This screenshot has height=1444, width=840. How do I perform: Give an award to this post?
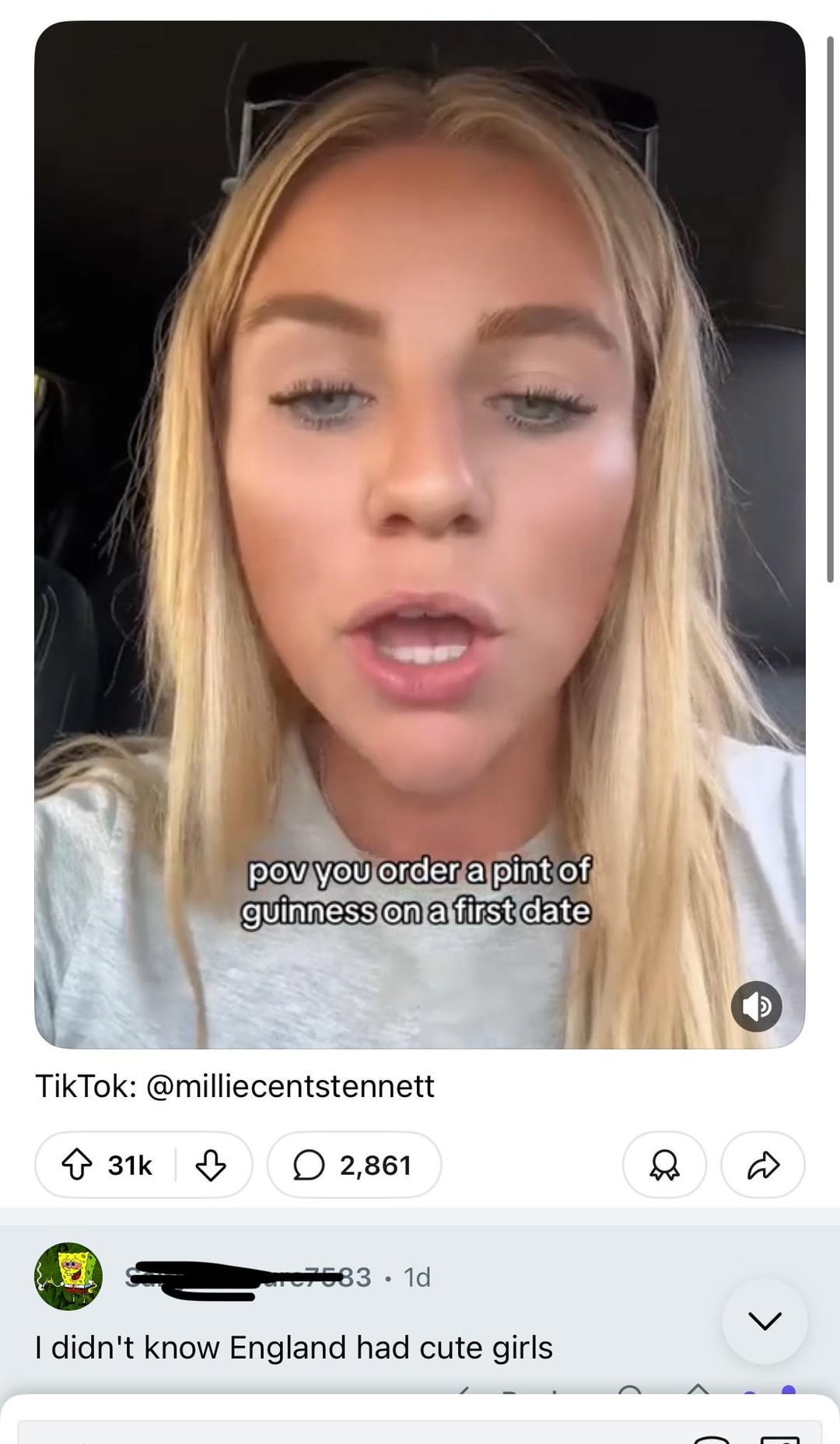coord(664,1165)
